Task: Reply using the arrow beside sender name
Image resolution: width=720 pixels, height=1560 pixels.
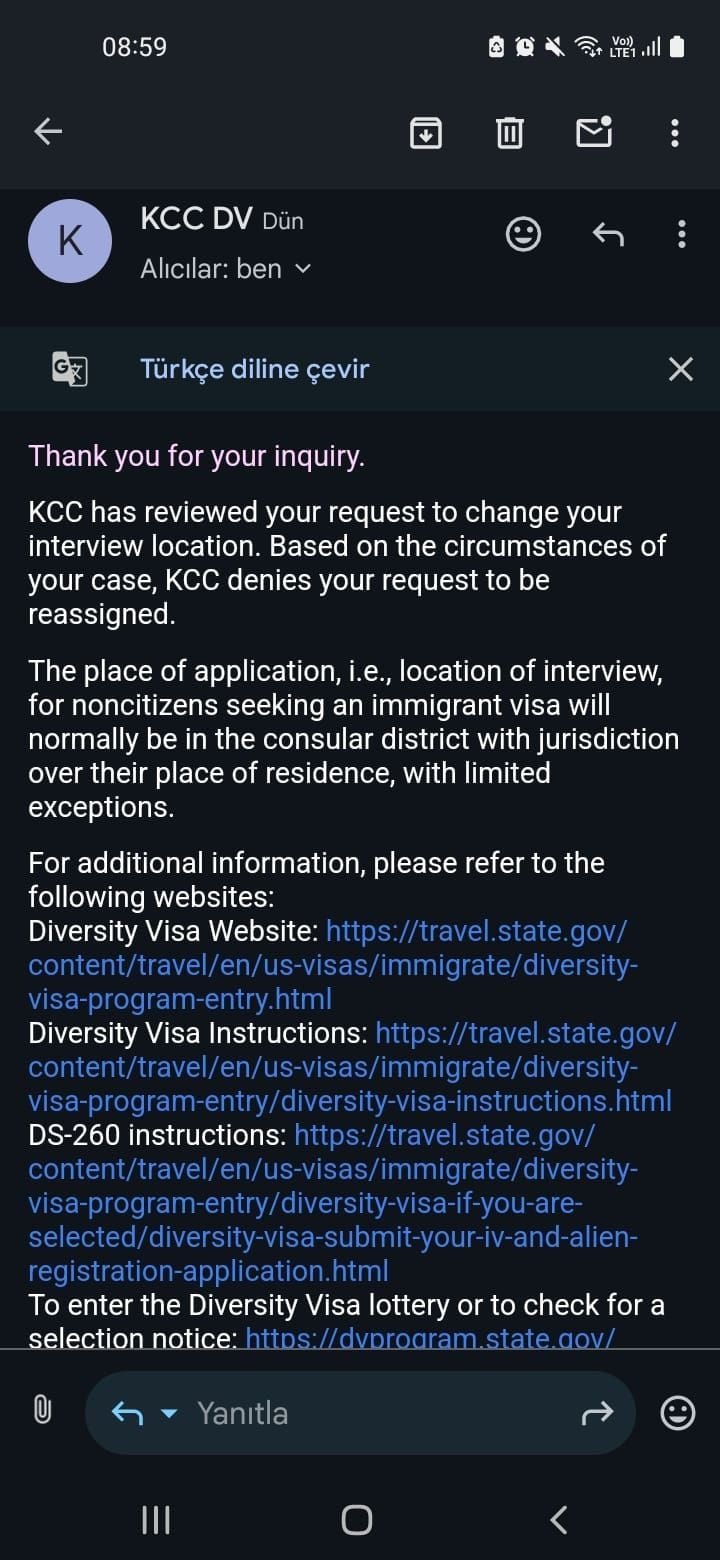Action: (608, 234)
